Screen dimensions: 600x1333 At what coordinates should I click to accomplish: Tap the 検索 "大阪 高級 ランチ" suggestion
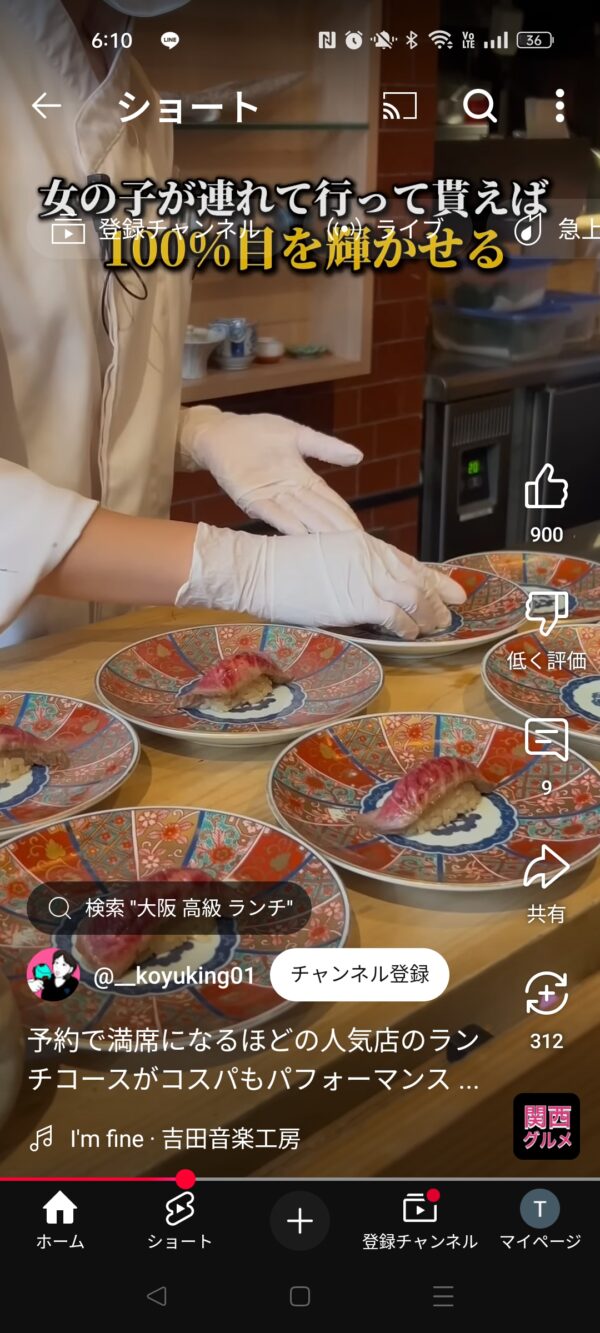pyautogui.click(x=170, y=908)
